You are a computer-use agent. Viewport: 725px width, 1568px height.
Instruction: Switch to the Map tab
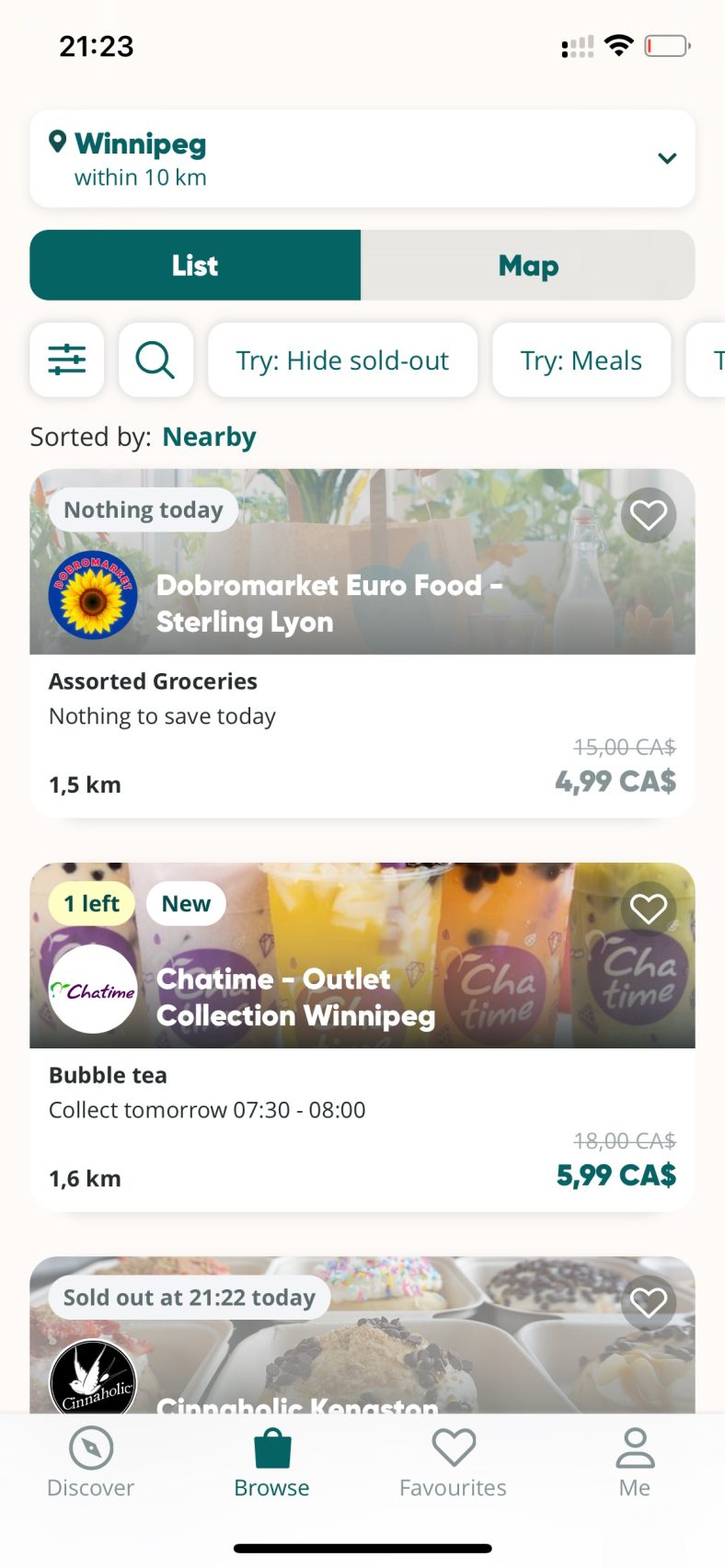tap(528, 265)
